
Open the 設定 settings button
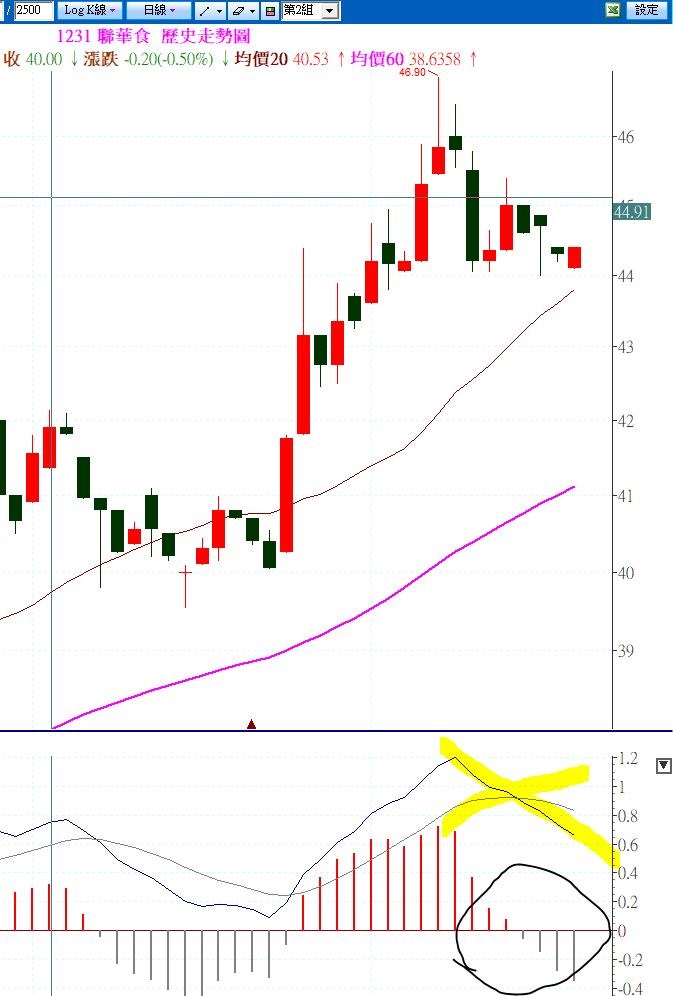click(x=647, y=10)
